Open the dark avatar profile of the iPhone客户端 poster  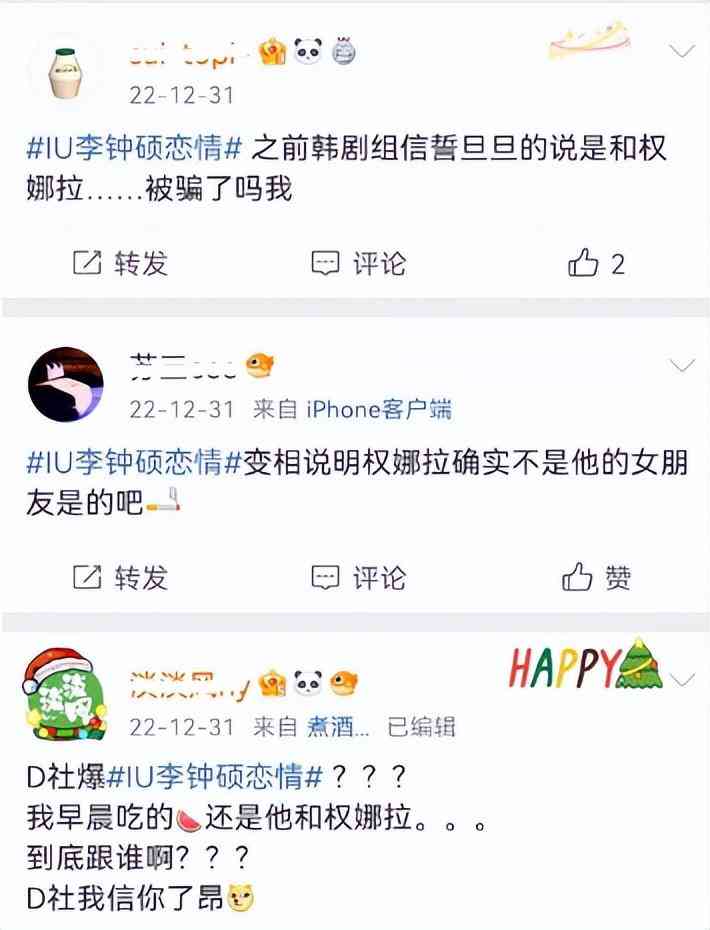64,385
